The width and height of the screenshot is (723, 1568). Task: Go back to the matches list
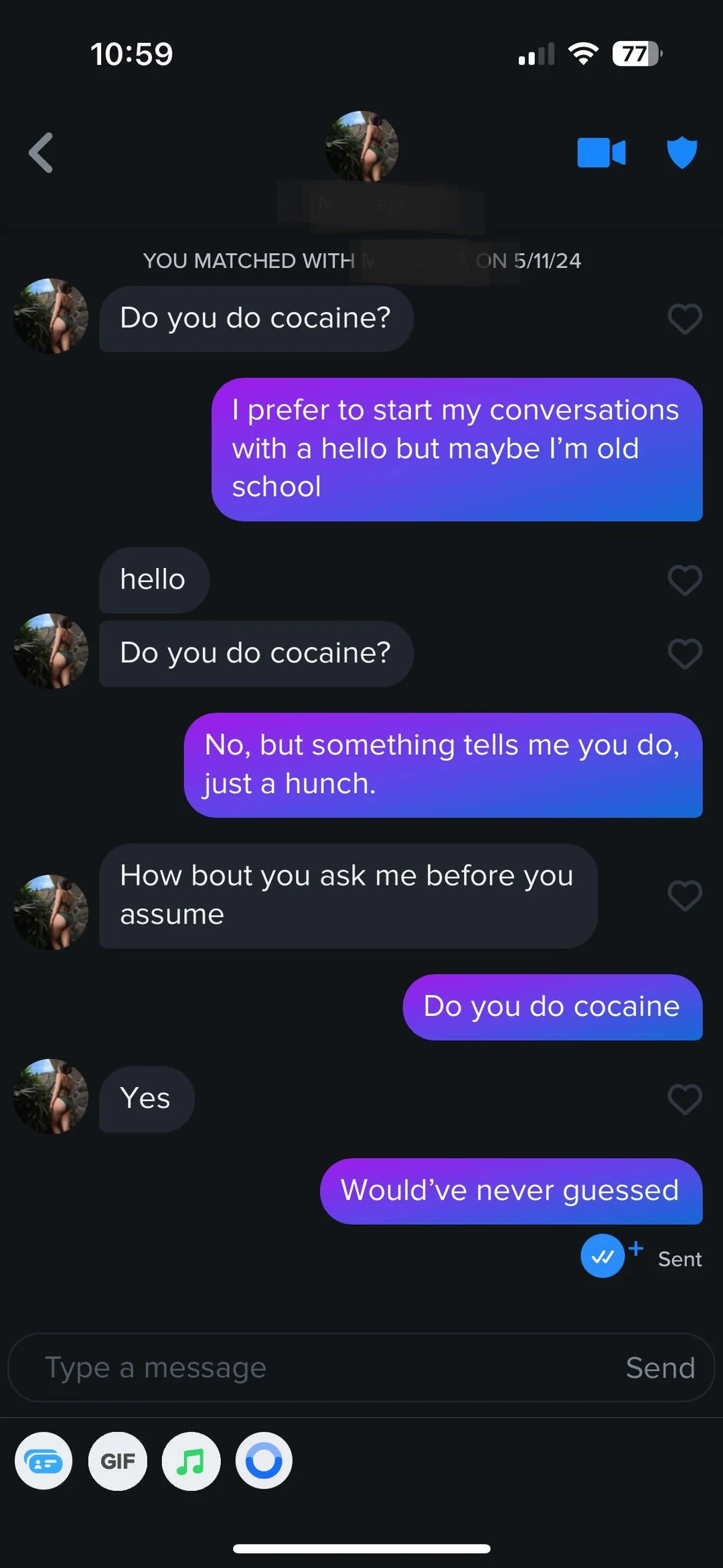pos(42,153)
